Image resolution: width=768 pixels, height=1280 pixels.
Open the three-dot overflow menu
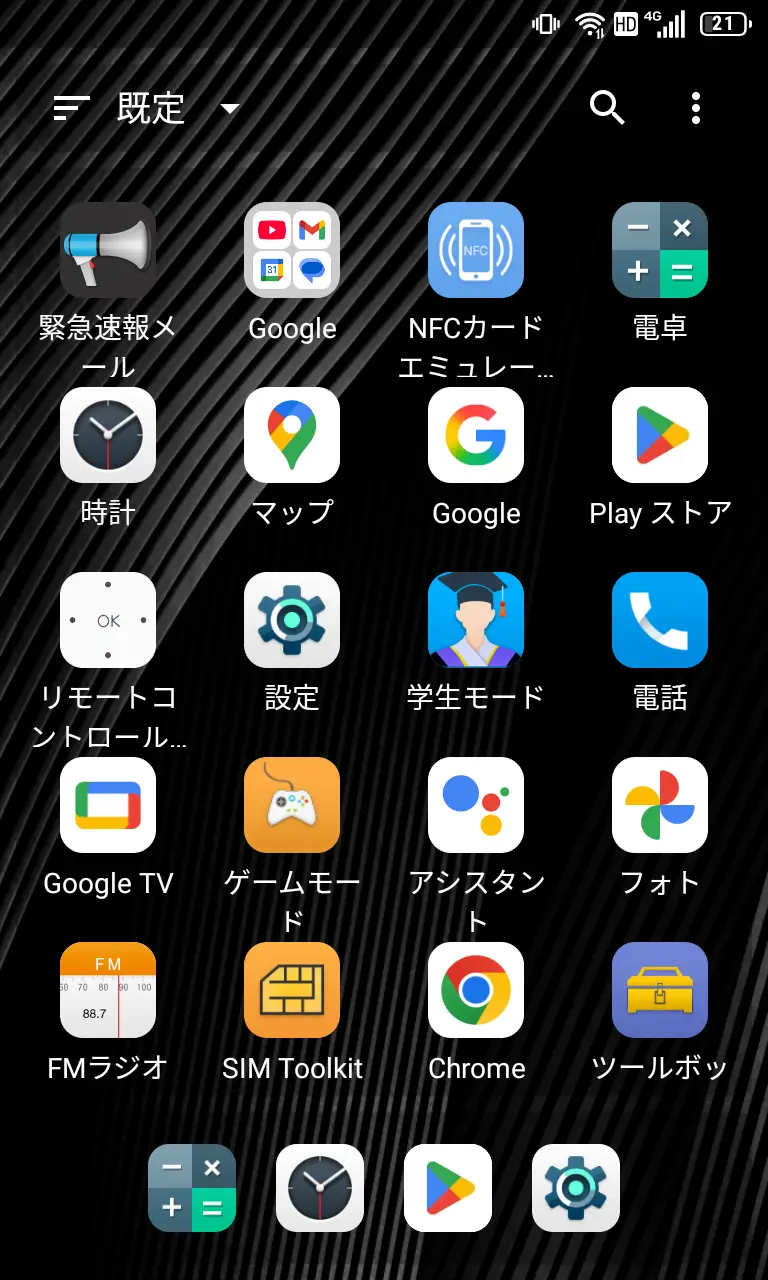(696, 107)
